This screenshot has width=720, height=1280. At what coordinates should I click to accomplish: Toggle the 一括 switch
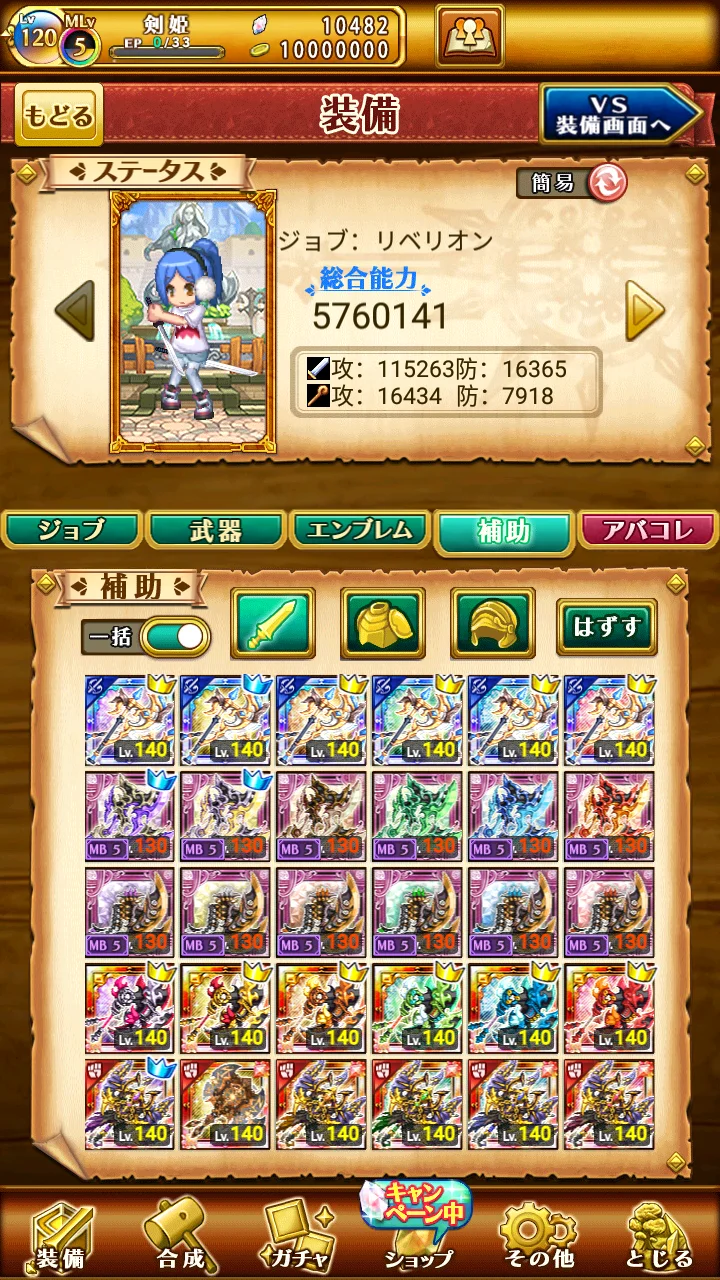click(146, 637)
